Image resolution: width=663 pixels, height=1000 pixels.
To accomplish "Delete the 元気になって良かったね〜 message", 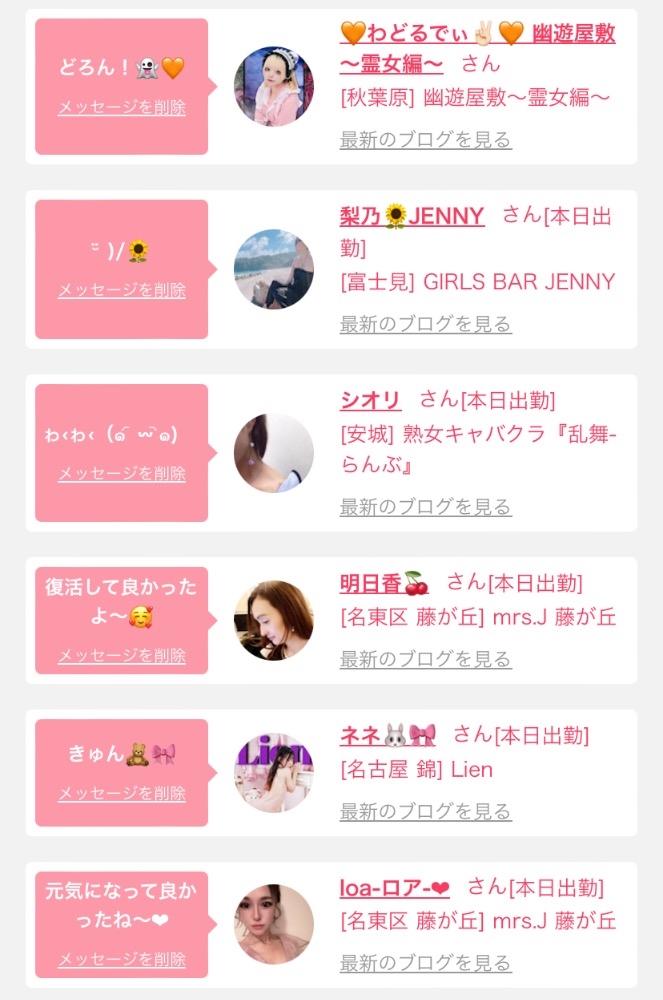I will [121, 959].
